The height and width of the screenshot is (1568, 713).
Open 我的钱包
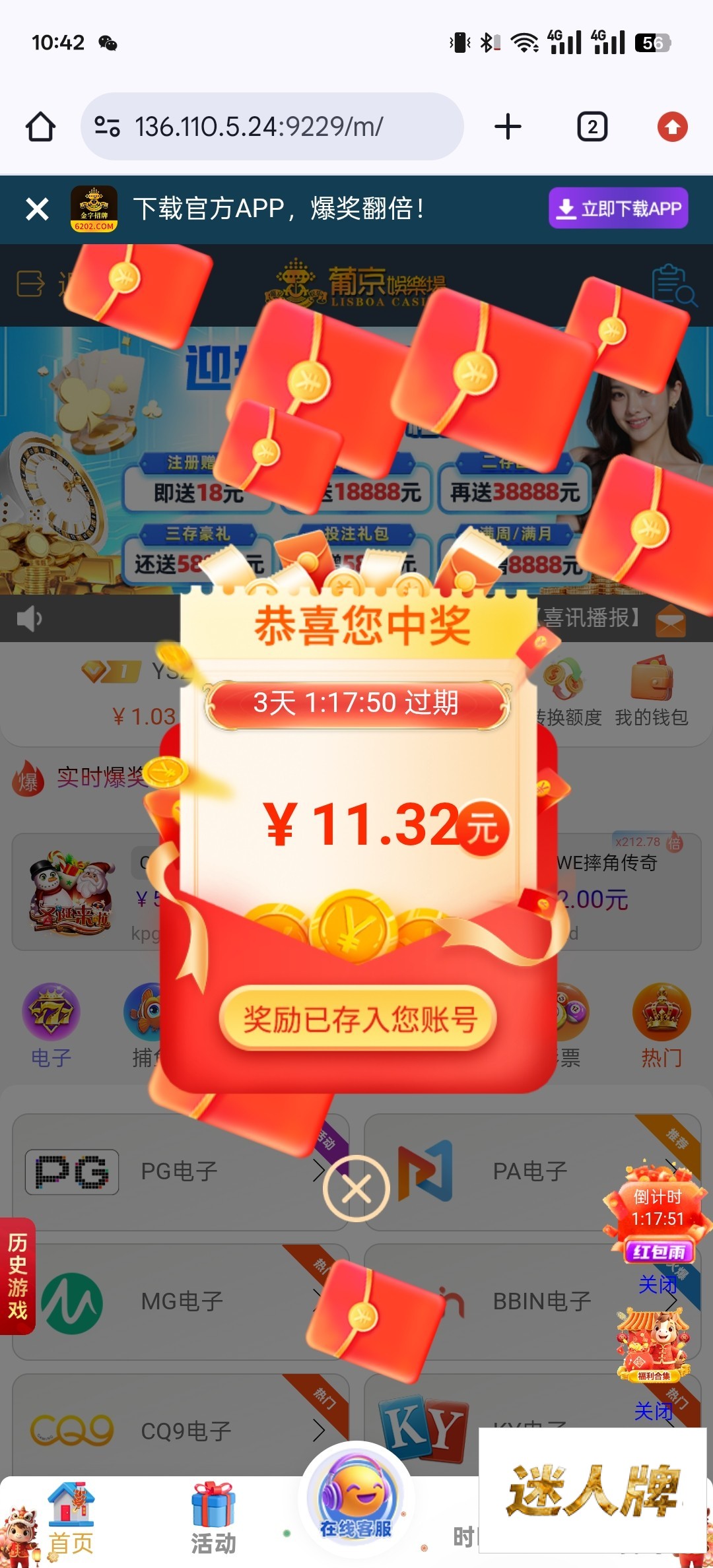652,692
